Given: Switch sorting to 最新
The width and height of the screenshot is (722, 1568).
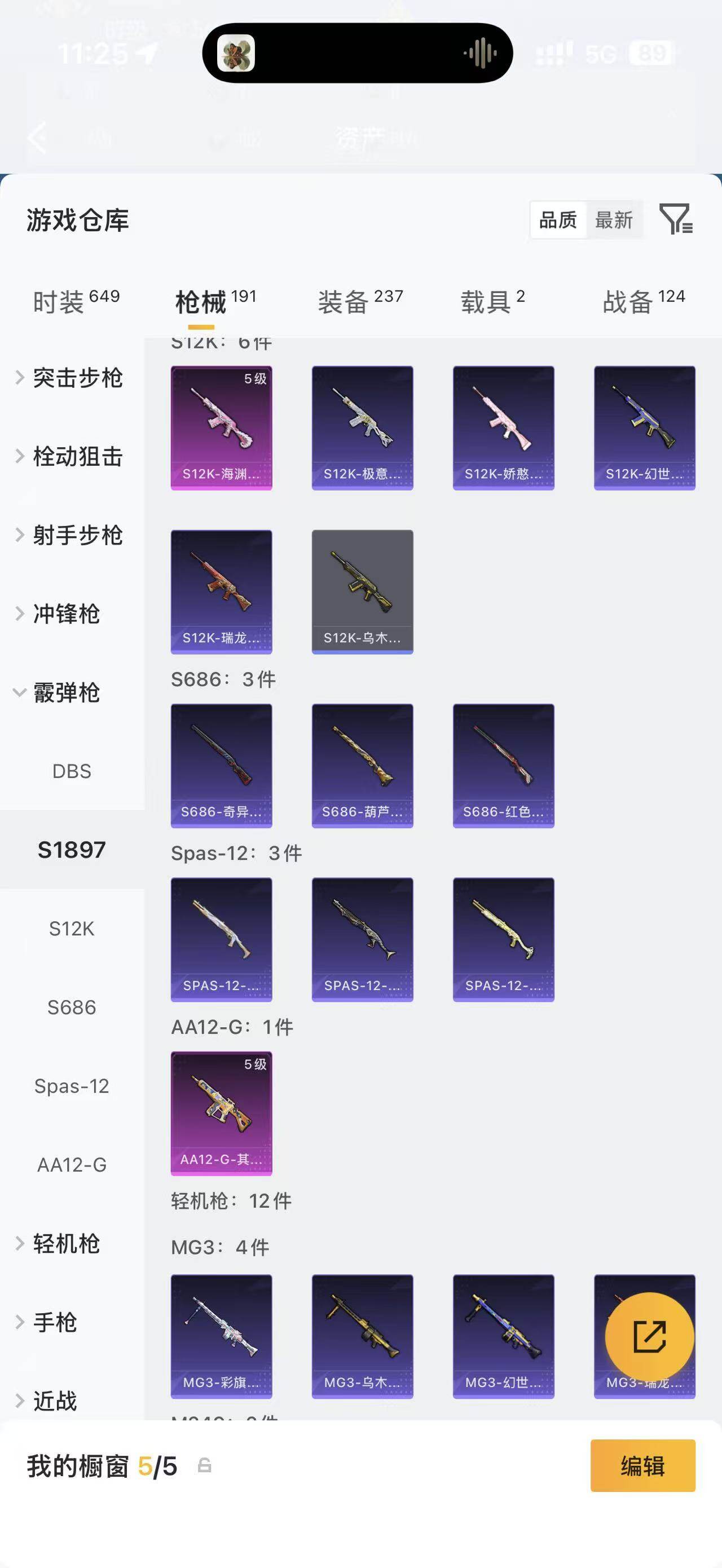Looking at the screenshot, I should (614, 220).
